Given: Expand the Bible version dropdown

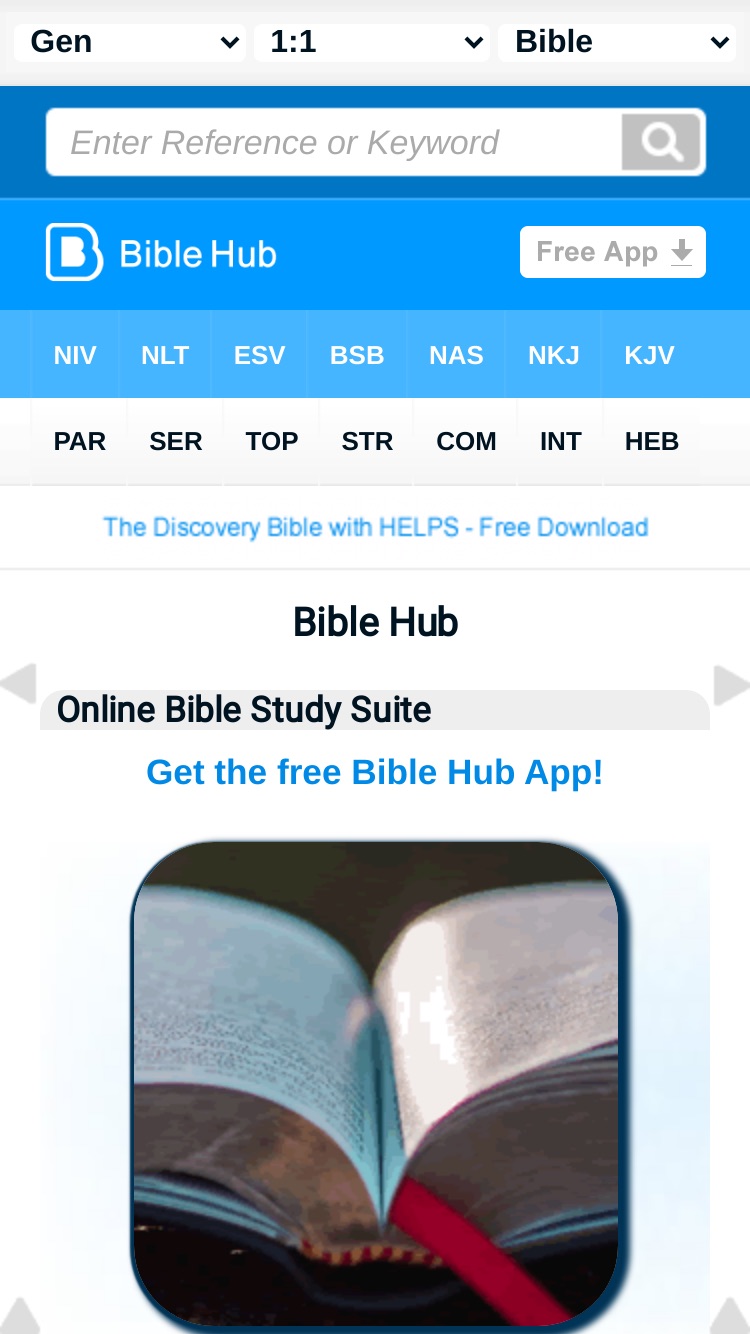Looking at the screenshot, I should [617, 42].
